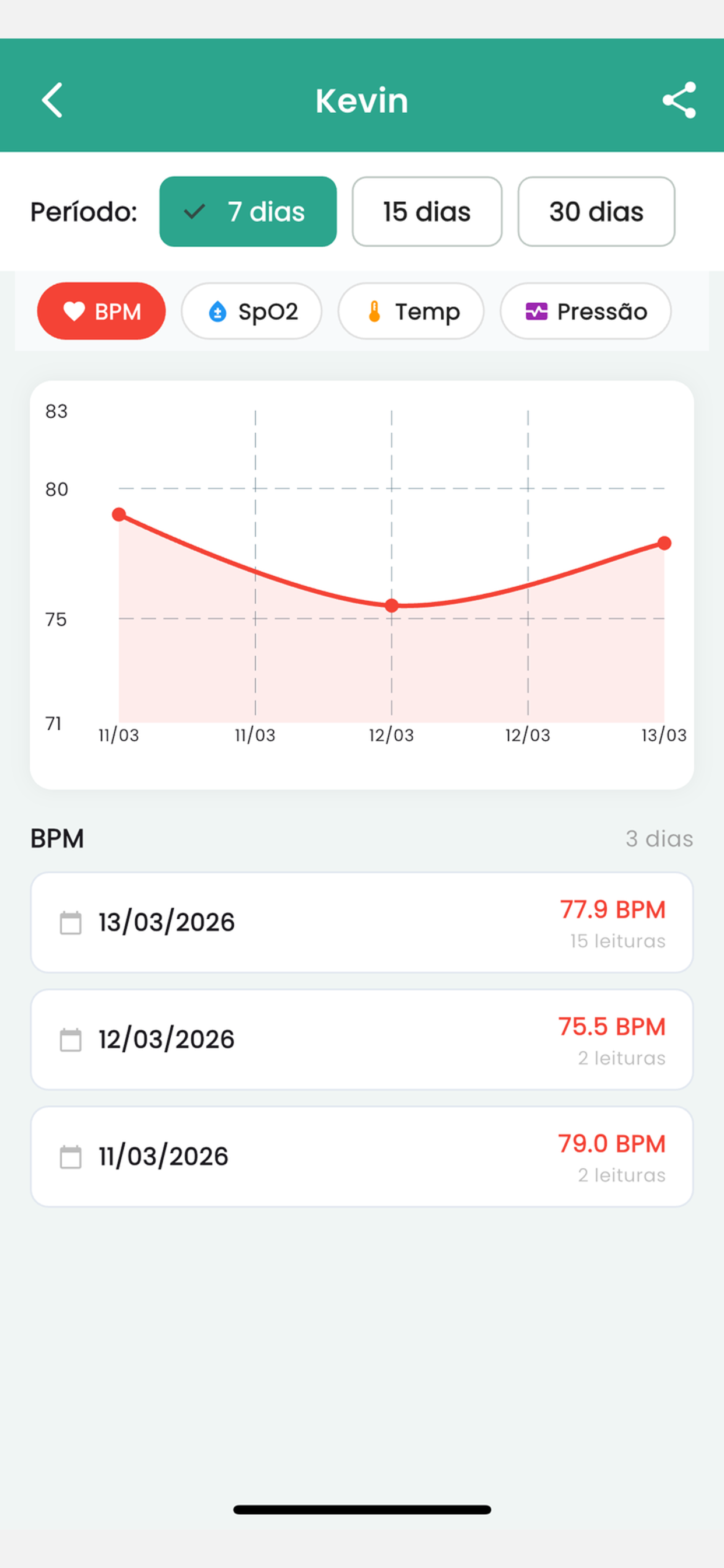Switch period to 15 dias
The image size is (724, 1568).
pyautogui.click(x=427, y=211)
